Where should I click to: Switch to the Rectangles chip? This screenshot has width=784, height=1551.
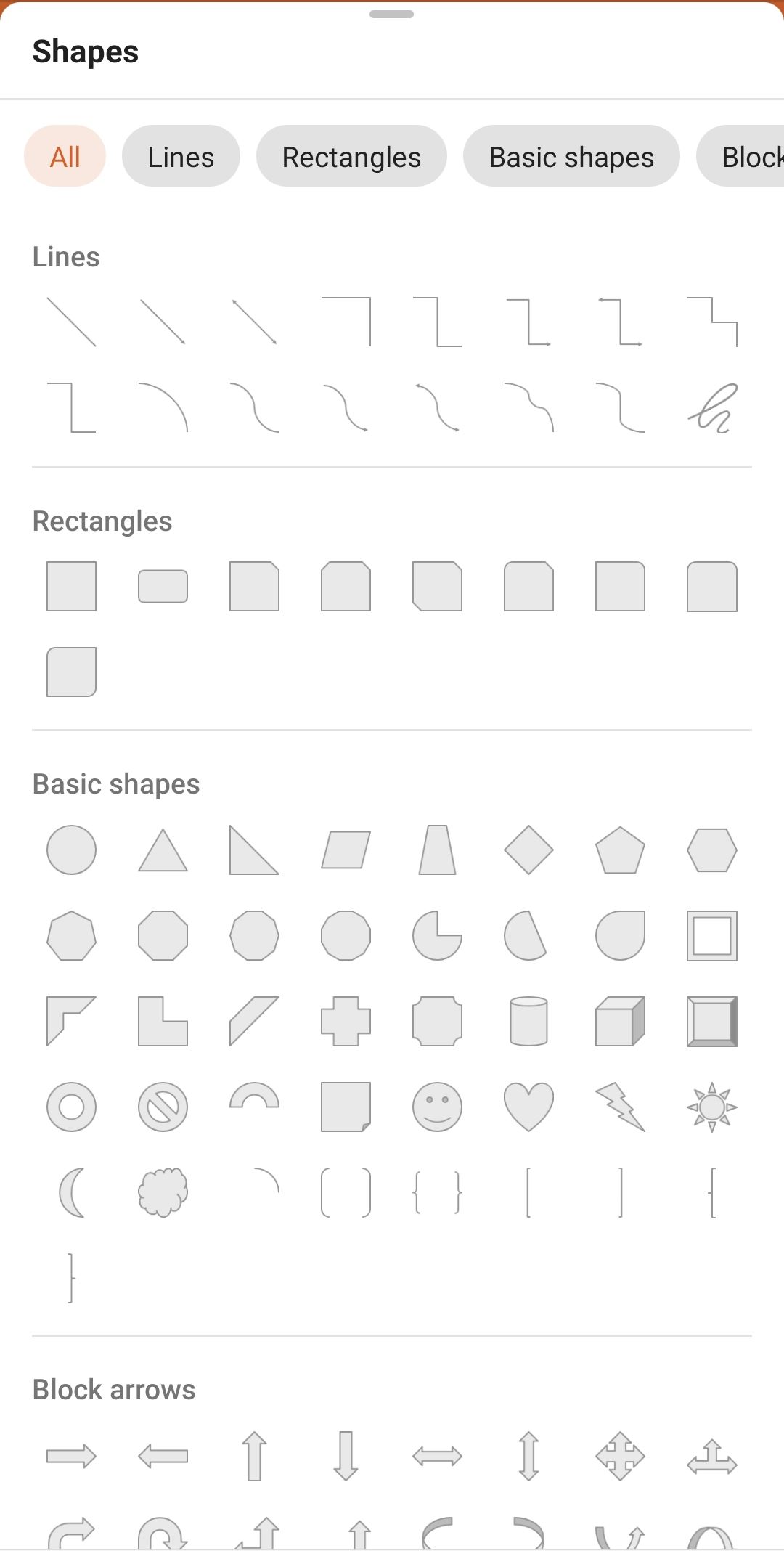tap(351, 157)
